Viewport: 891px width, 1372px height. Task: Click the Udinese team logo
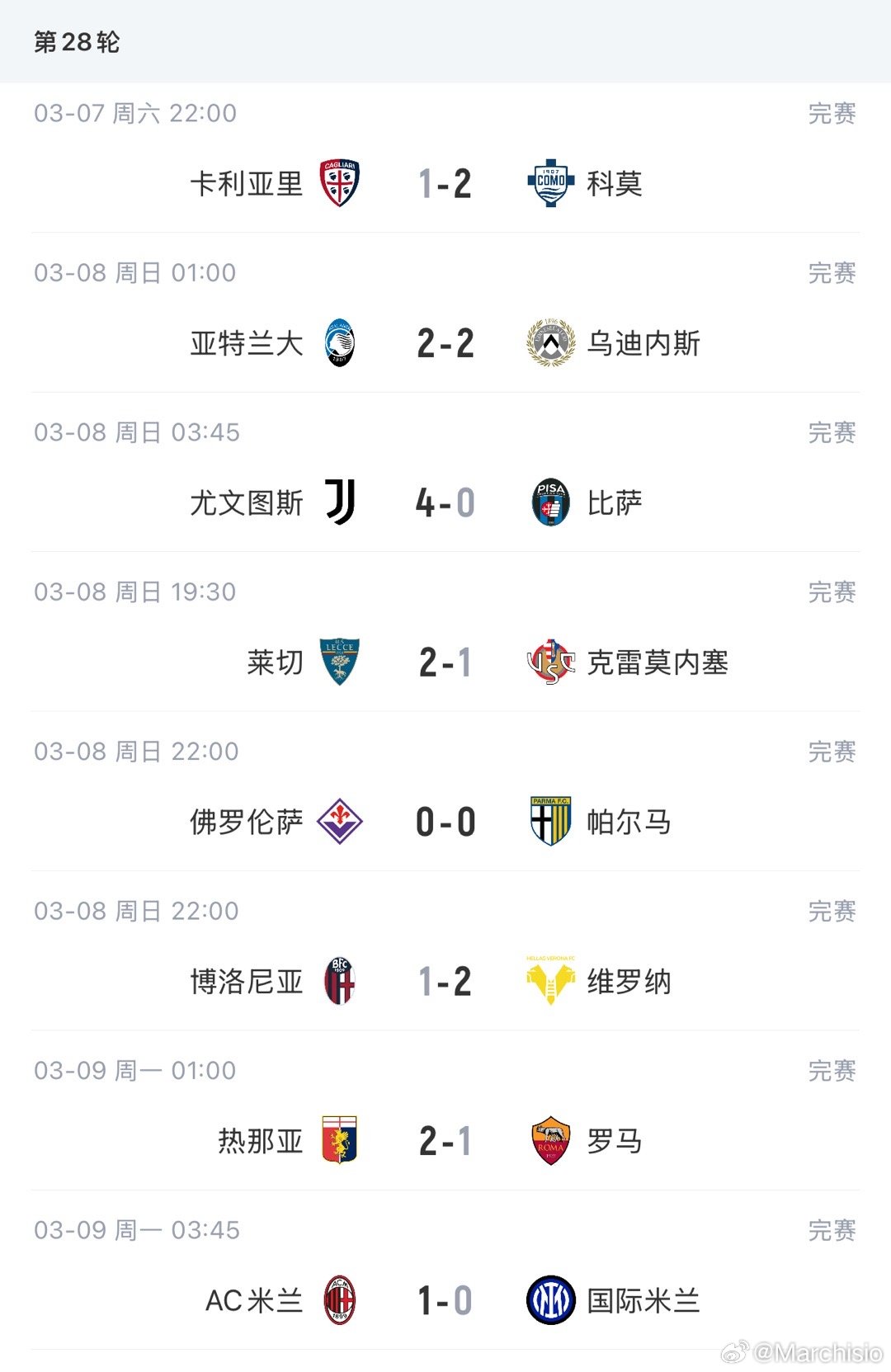(x=550, y=342)
